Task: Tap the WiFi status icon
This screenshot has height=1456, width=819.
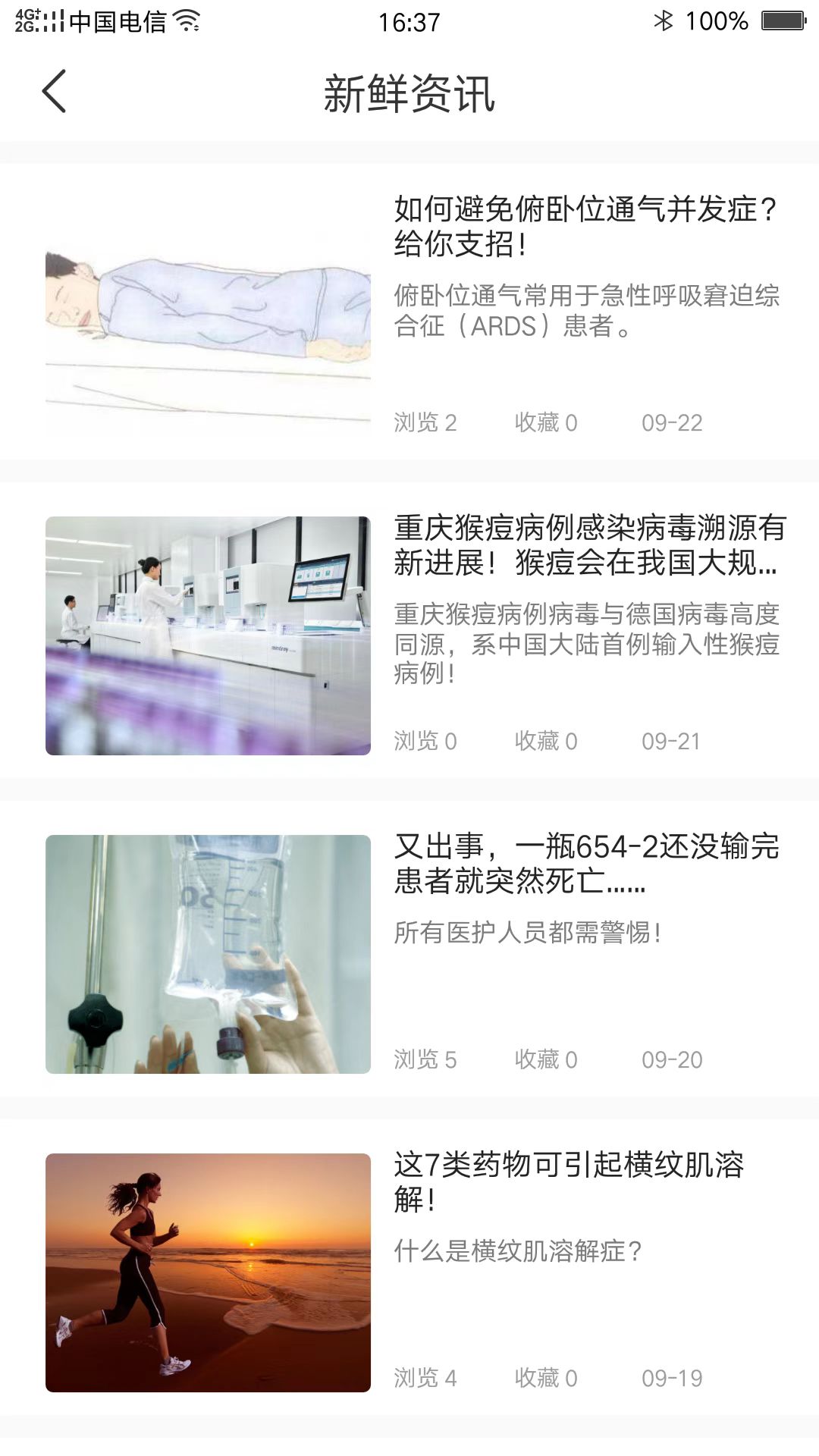Action: pos(184,21)
